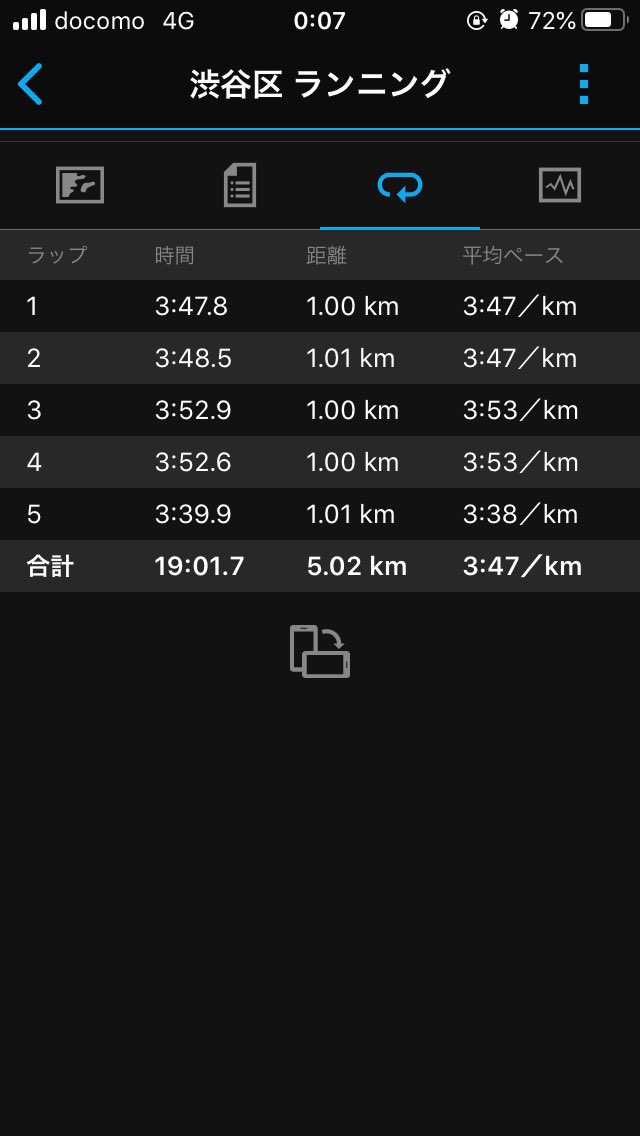Screen dimensions: 640x1136
Task: Switch to the charts graph tab
Action: coord(560,185)
